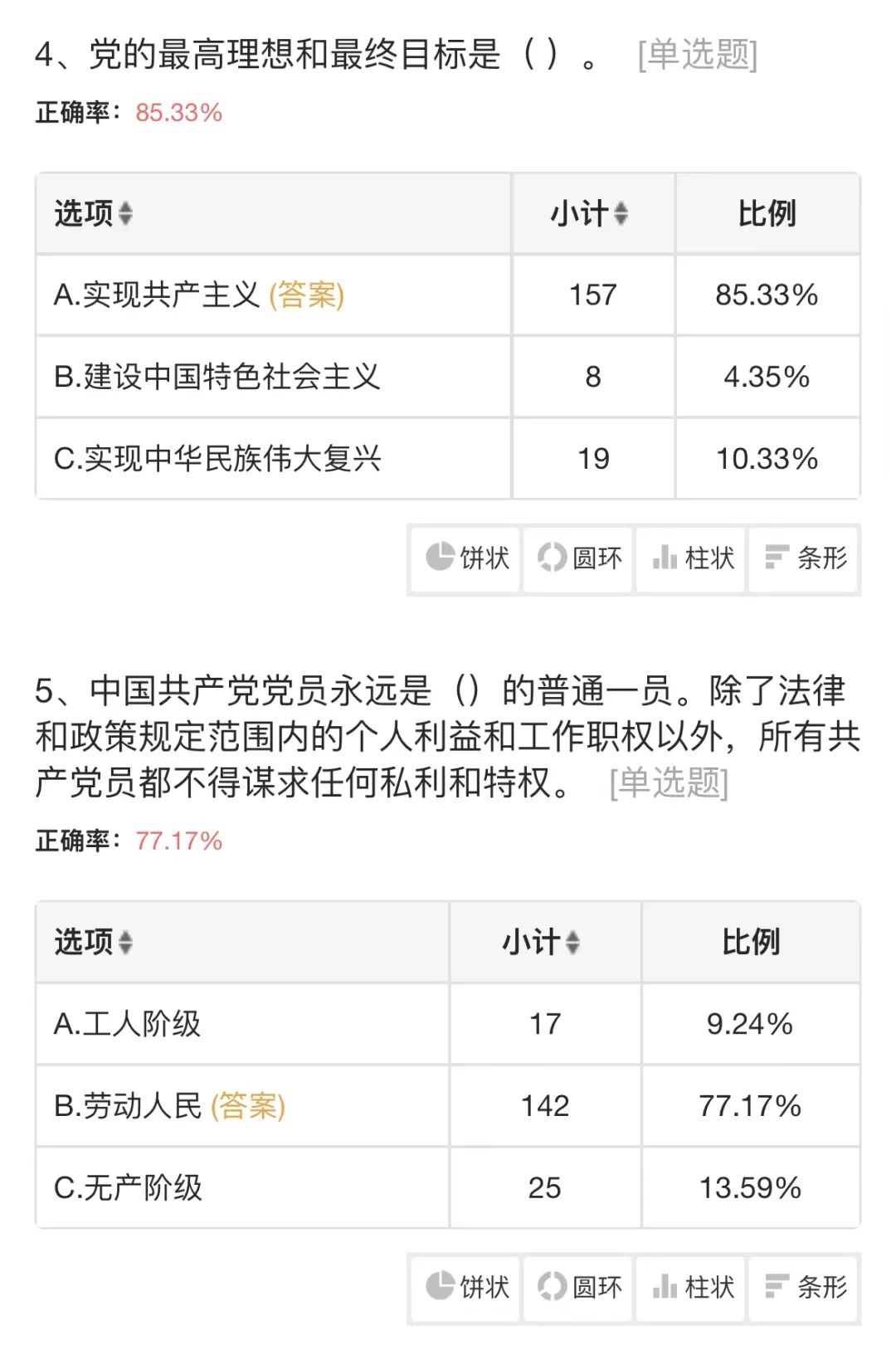Show question 4 results as 柱状 column chart
Image resolution: width=896 pixels, height=1345 pixels.
[691, 558]
